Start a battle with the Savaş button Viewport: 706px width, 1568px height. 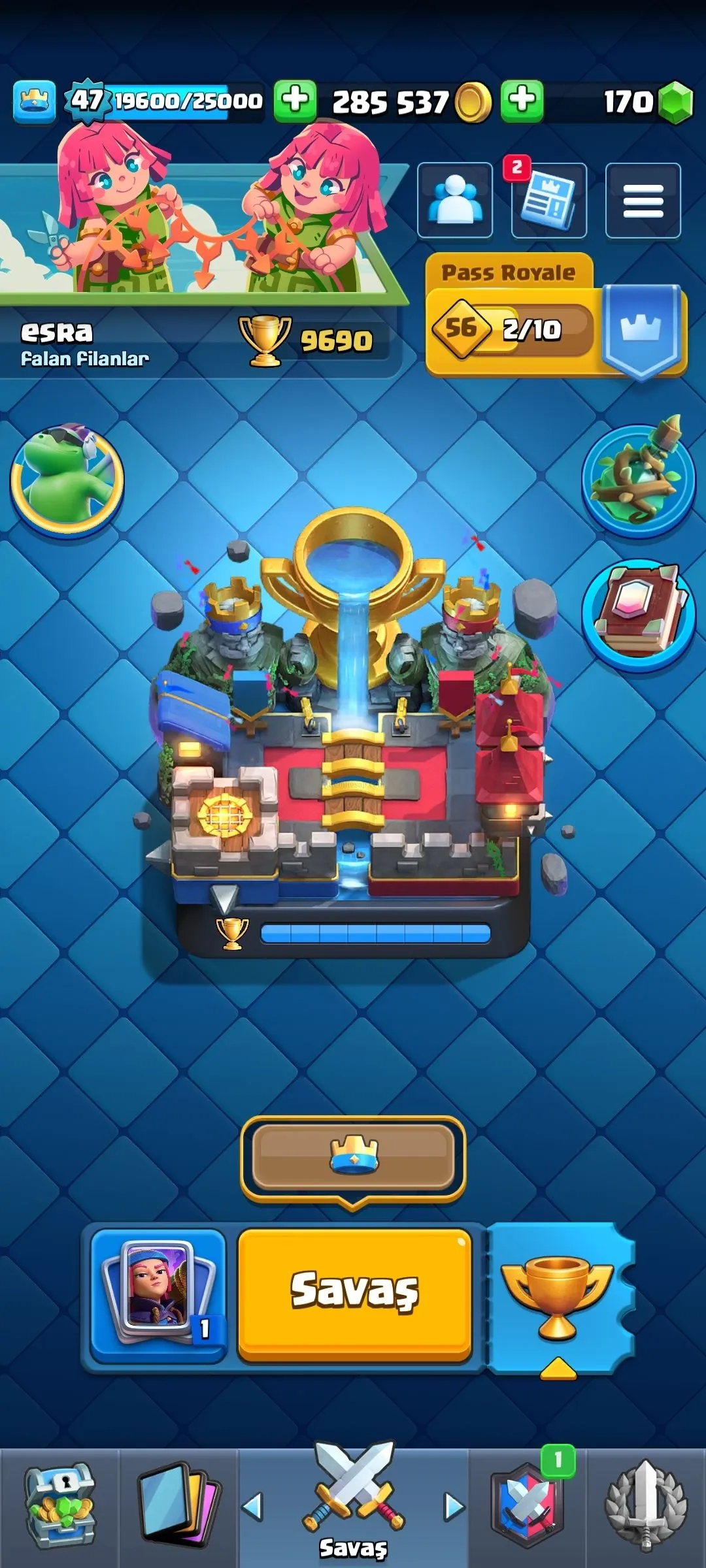coord(354,1295)
